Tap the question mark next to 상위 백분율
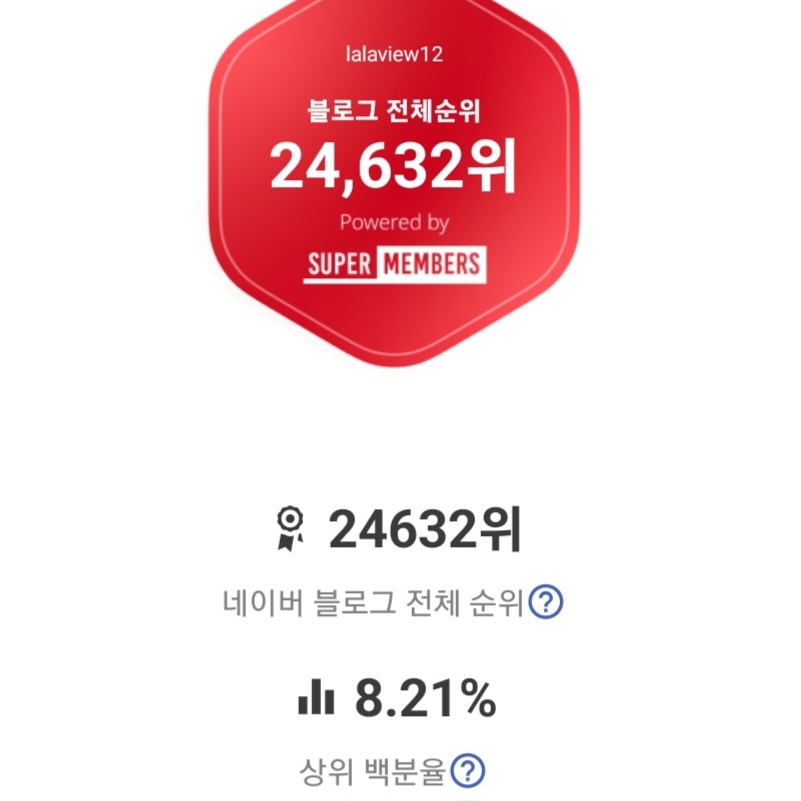The image size is (801, 801). [467, 770]
